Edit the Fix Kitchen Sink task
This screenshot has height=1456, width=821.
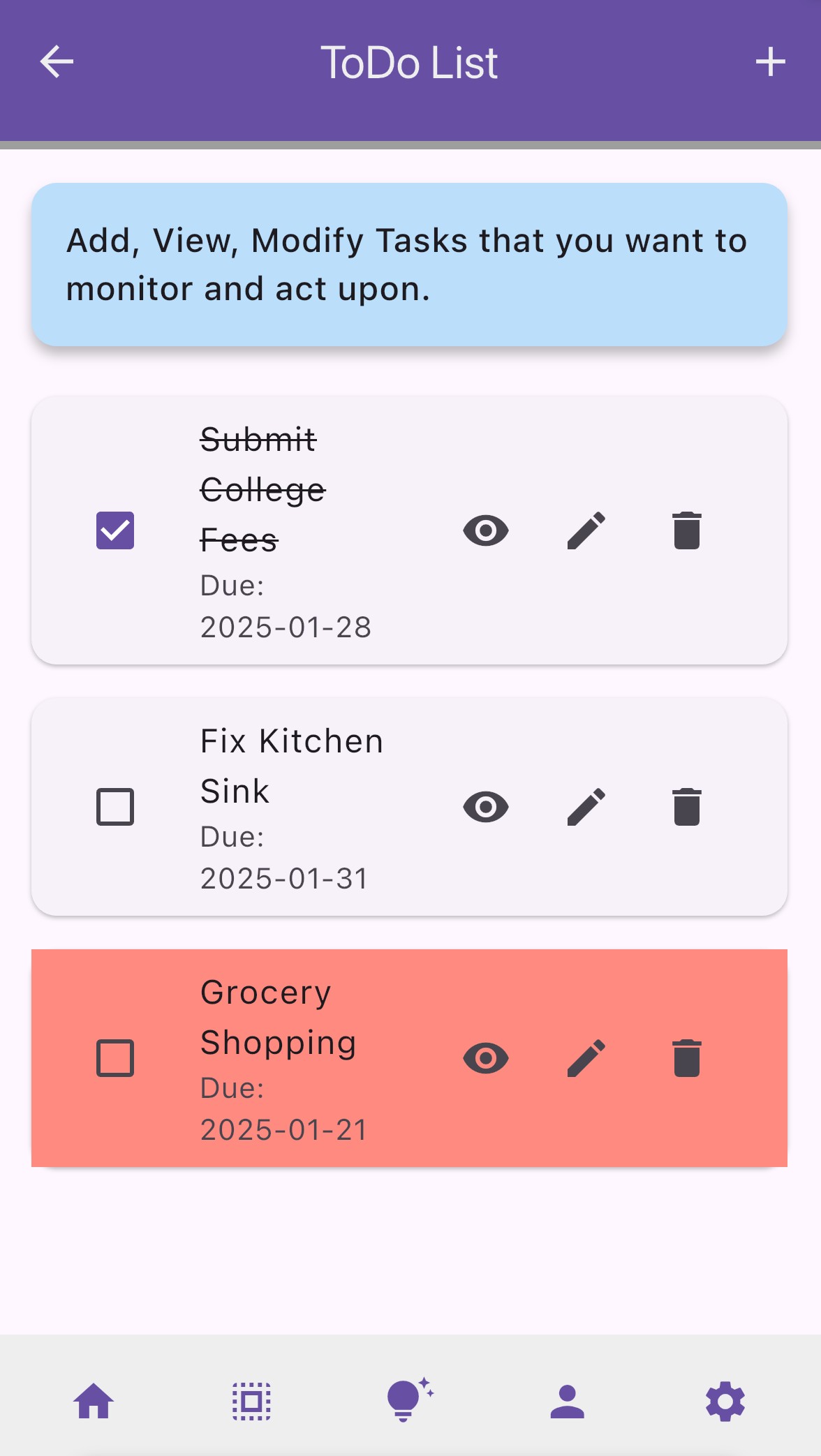pos(586,807)
